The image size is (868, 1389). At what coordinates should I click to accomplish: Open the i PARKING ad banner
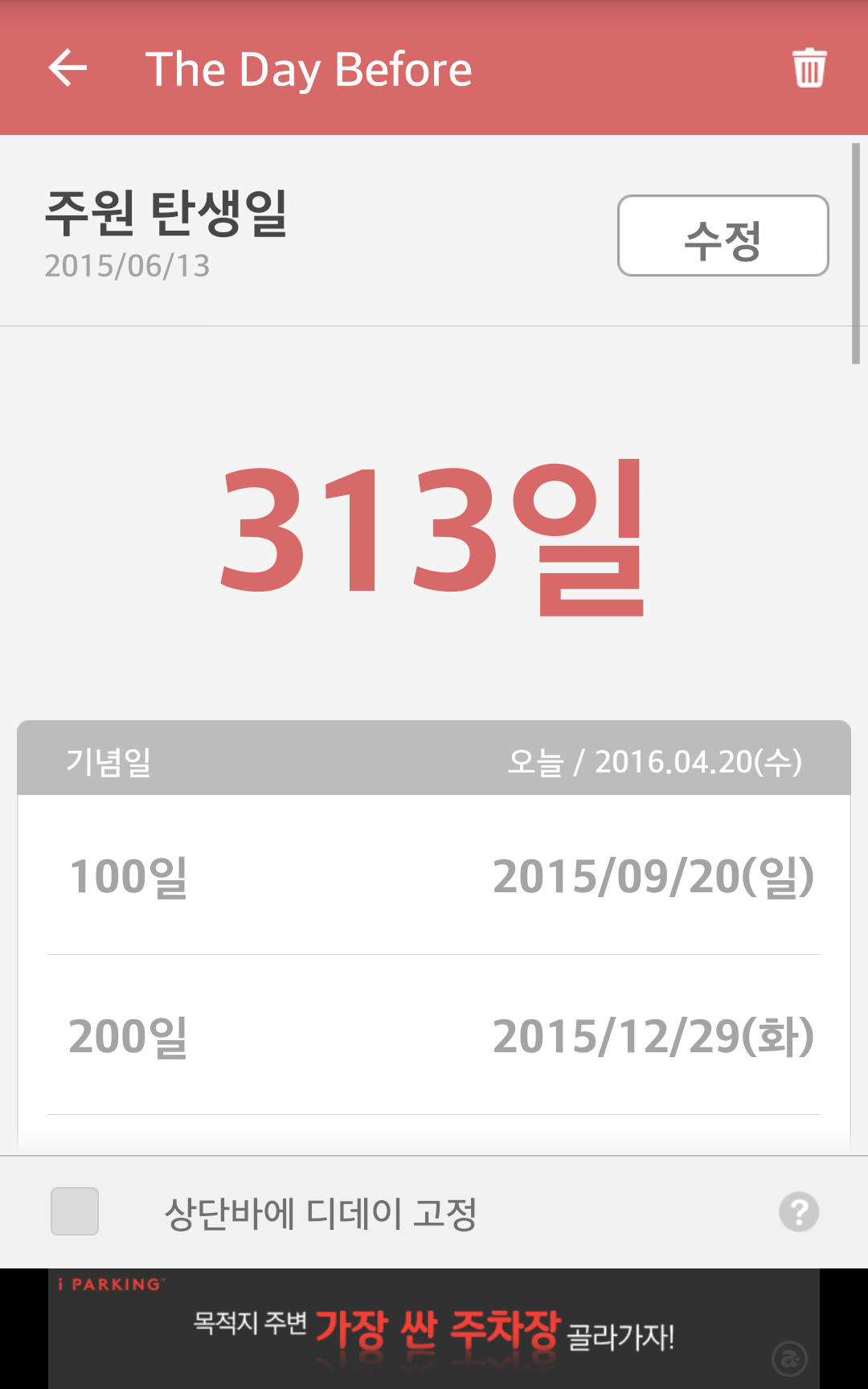coord(434,1329)
